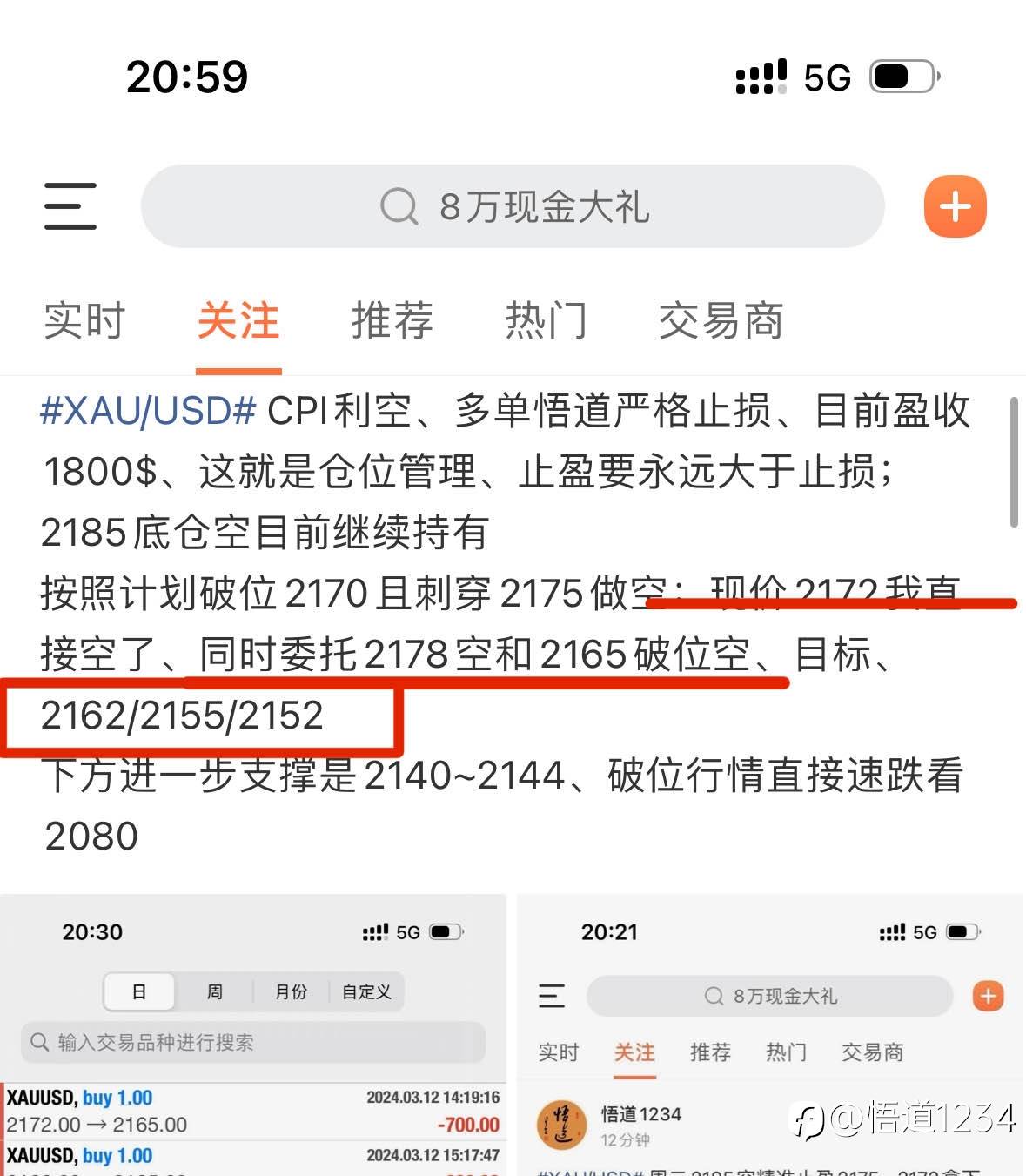Switch to the 实时 tab
Screen dimensions: 1026x1176
84,320
